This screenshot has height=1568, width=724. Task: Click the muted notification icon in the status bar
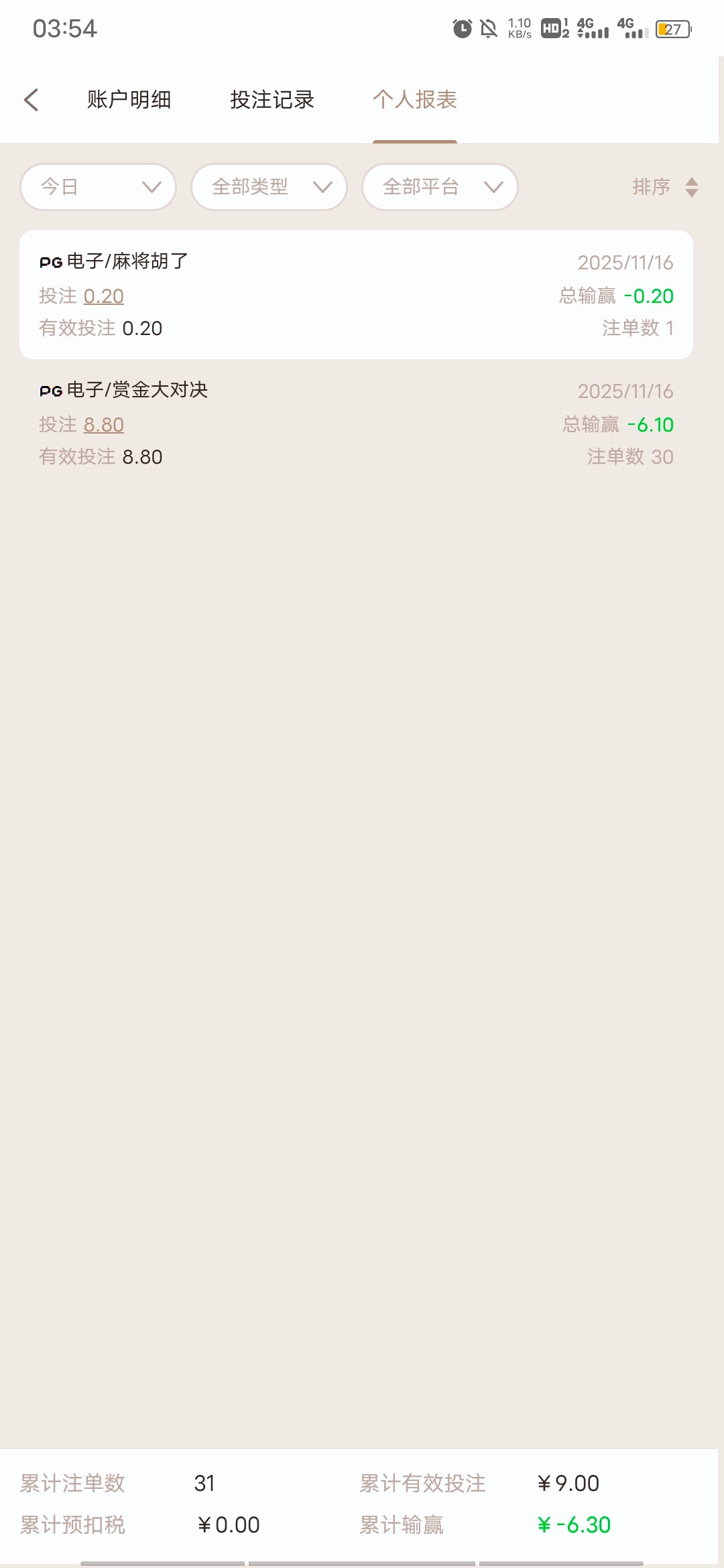click(x=487, y=28)
